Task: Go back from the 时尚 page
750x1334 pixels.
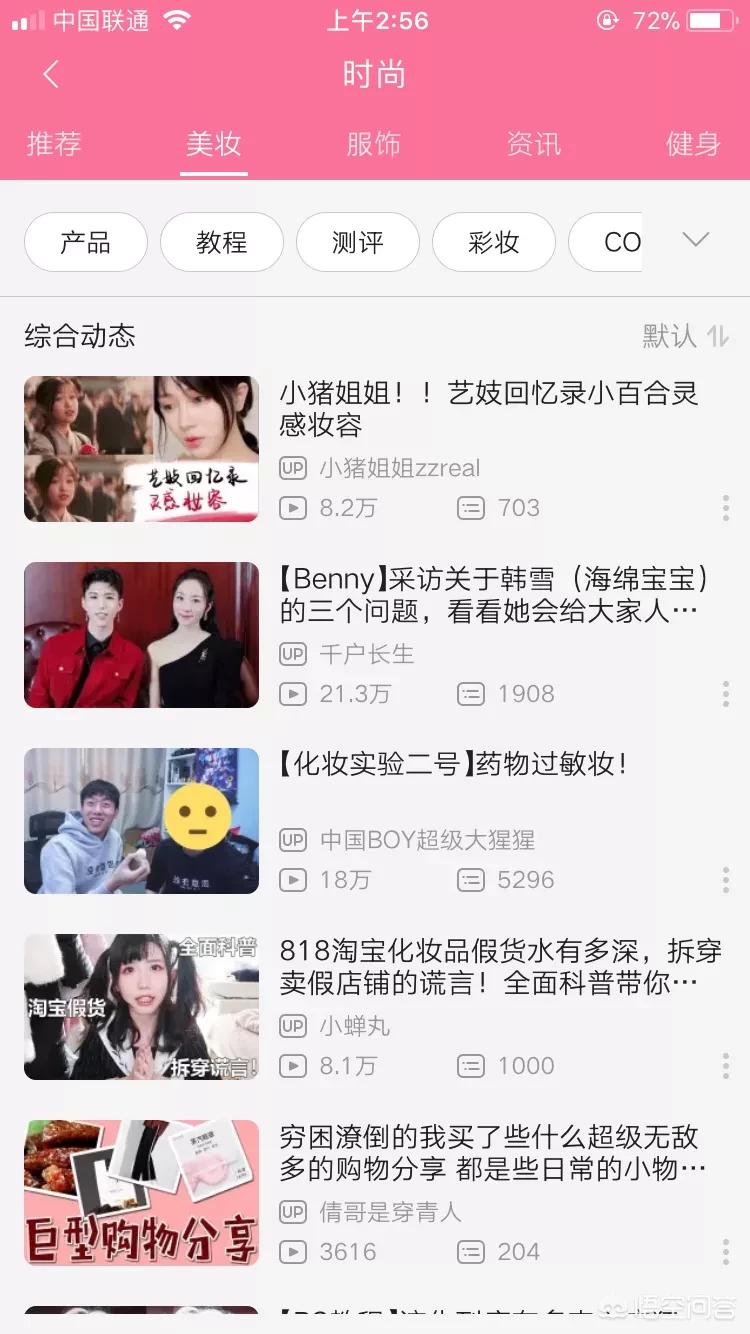Action: pos(51,74)
